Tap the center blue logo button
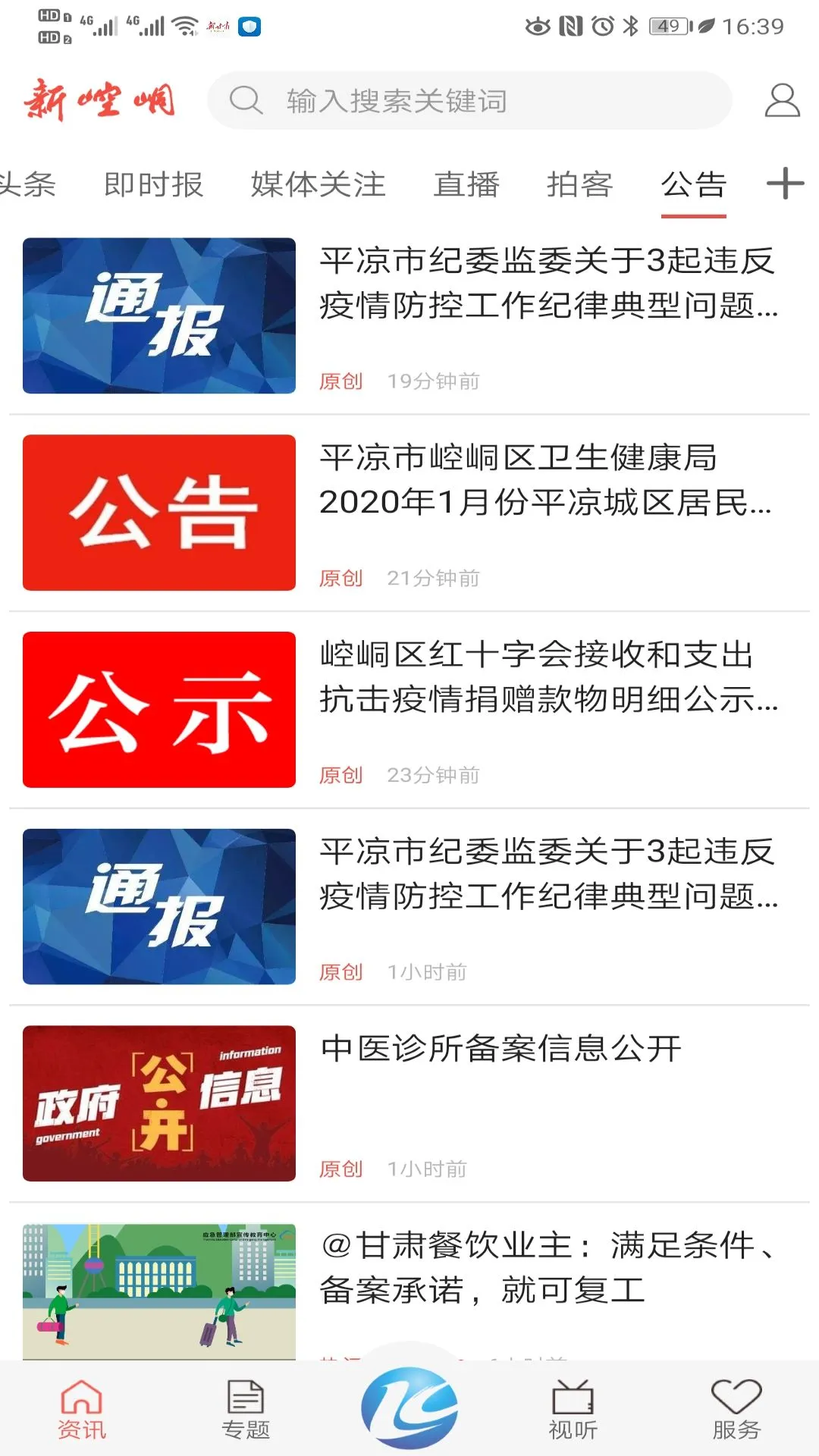 point(409,1407)
